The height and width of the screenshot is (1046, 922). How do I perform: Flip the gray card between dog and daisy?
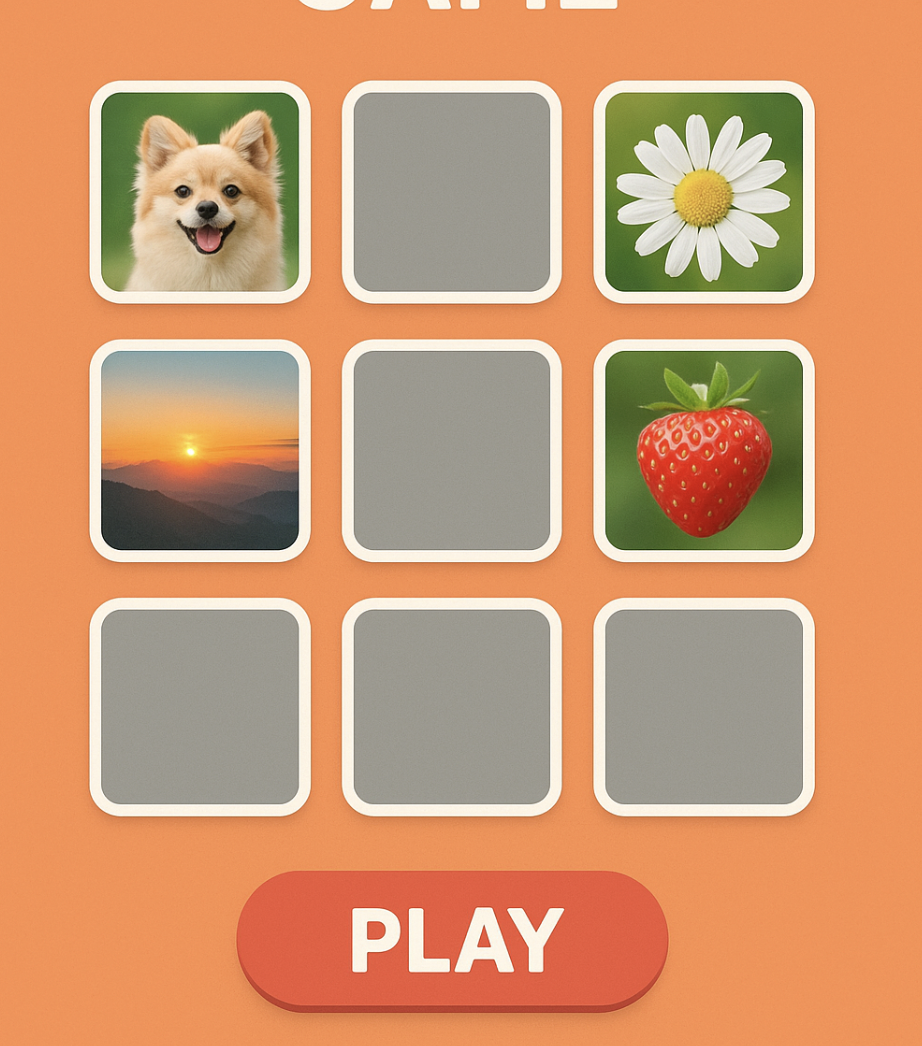tap(452, 192)
